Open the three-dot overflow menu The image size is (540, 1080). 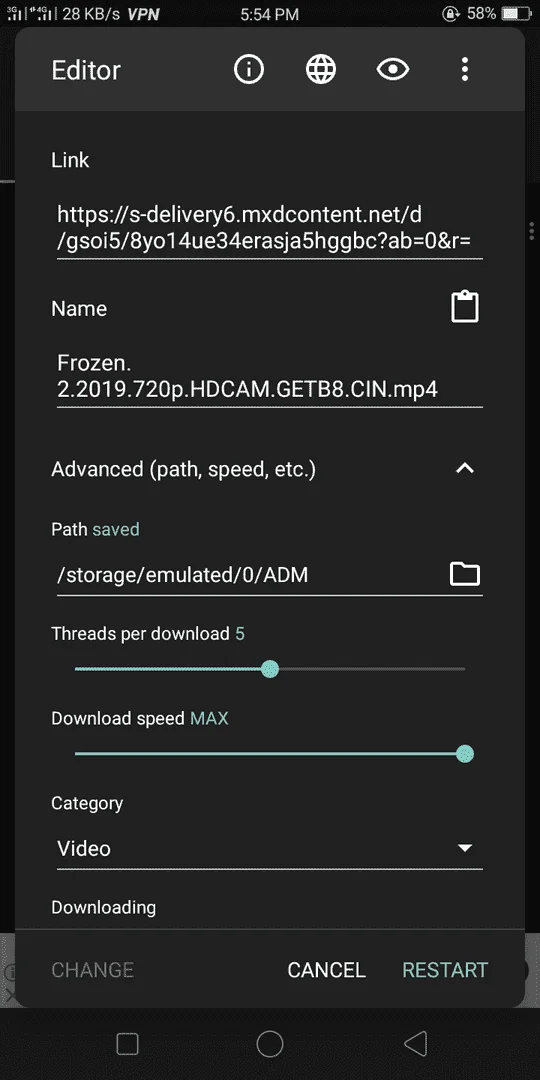[465, 70]
